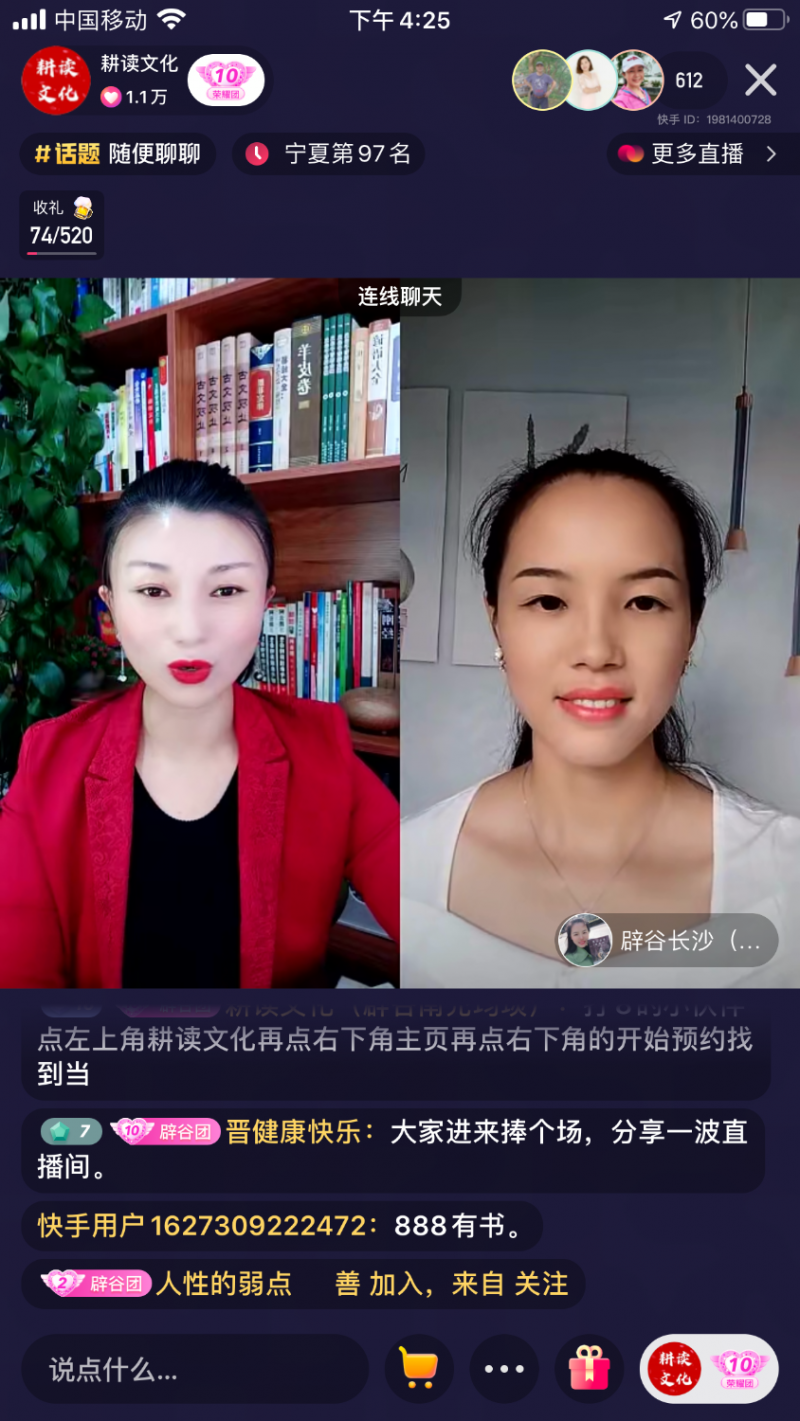View 辟谷长沙 guest profile
Screen dimensions: 800x1421
pyautogui.click(x=666, y=940)
